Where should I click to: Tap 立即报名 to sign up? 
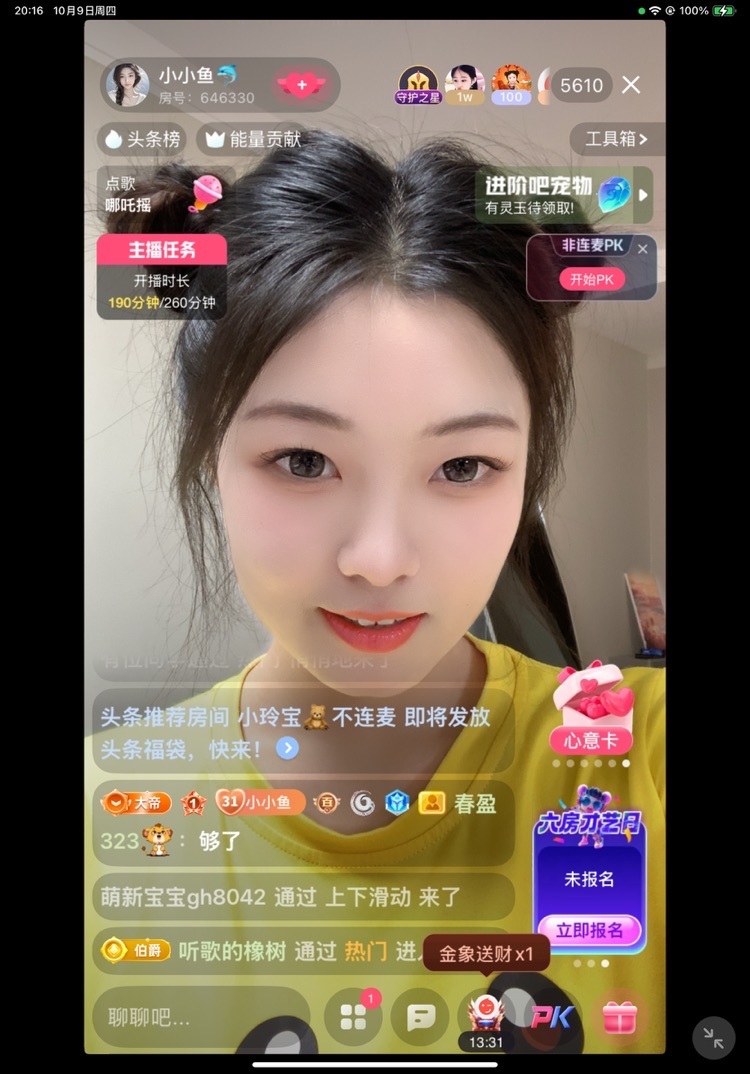(x=589, y=930)
